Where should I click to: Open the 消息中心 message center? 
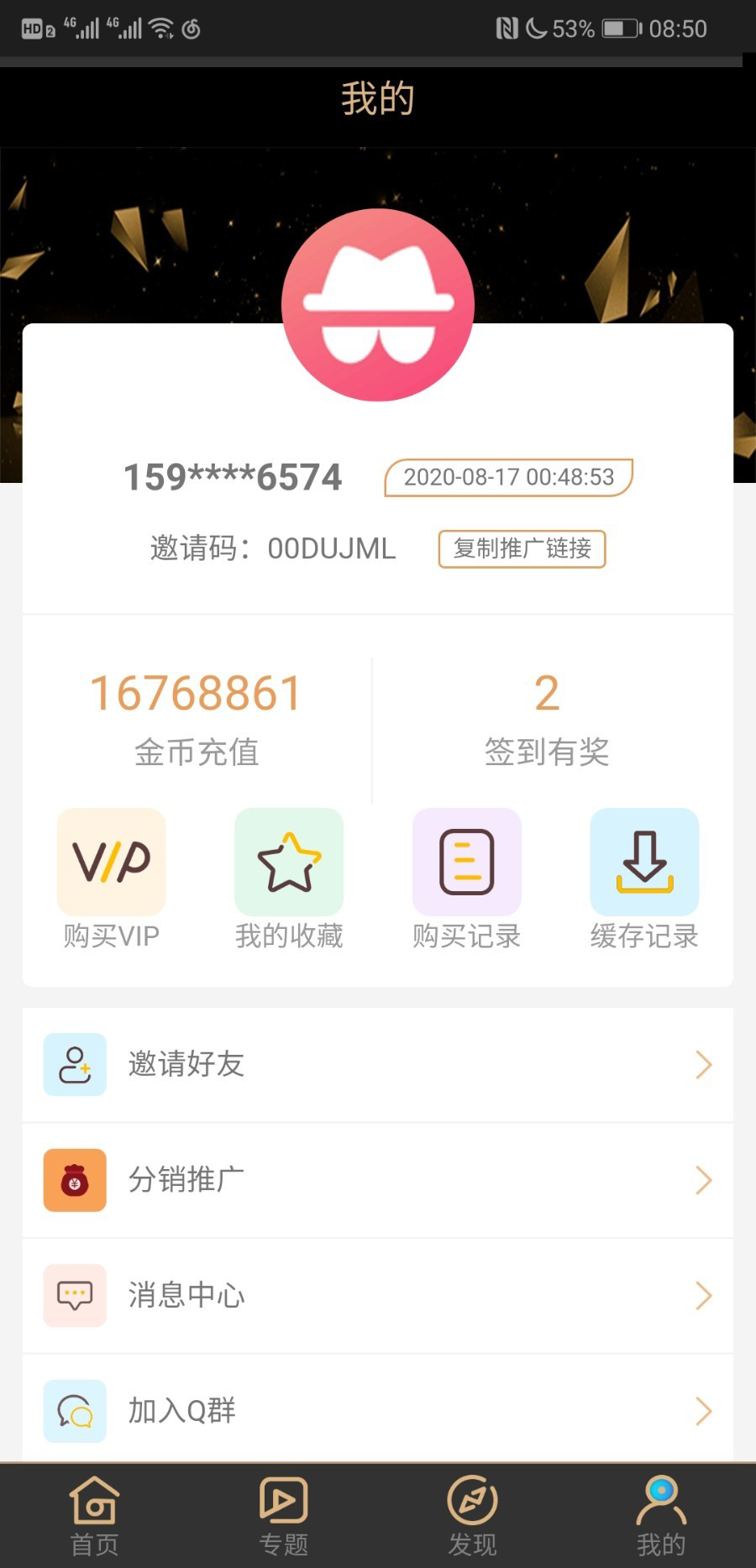378,1295
